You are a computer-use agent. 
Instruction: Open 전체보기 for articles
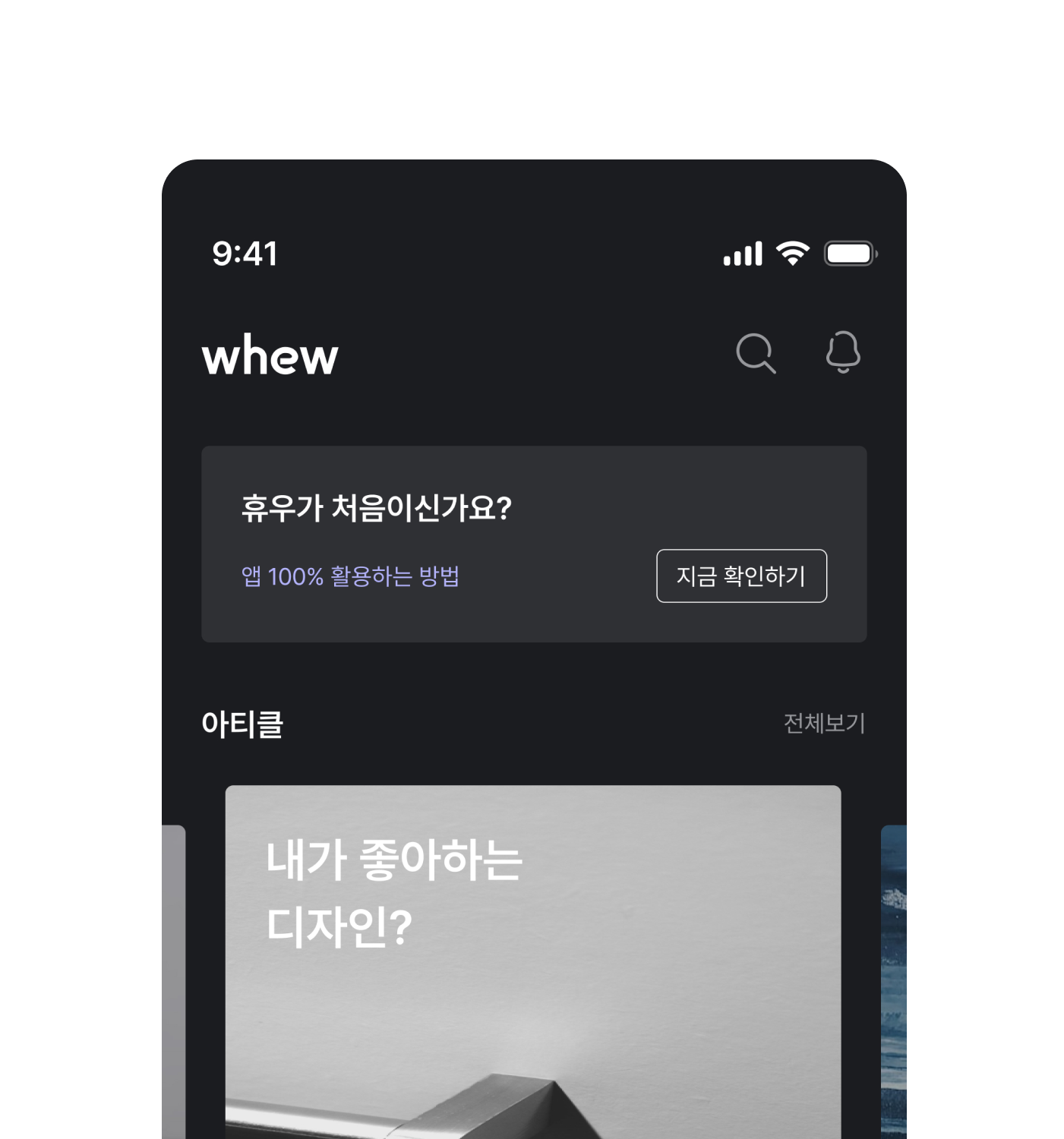pyautogui.click(x=824, y=724)
